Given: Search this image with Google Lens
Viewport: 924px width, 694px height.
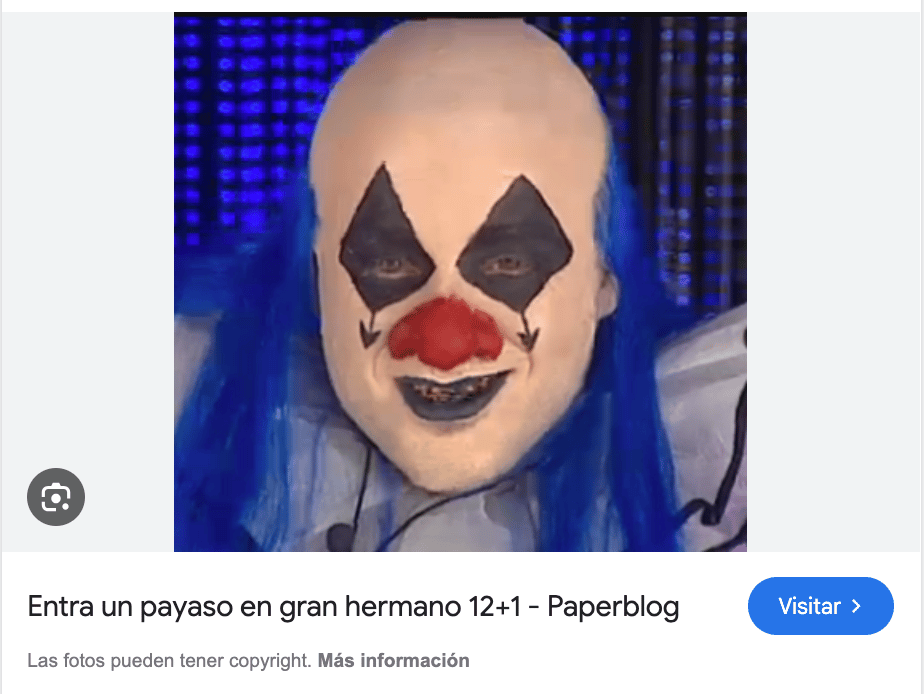Looking at the screenshot, I should [x=56, y=497].
